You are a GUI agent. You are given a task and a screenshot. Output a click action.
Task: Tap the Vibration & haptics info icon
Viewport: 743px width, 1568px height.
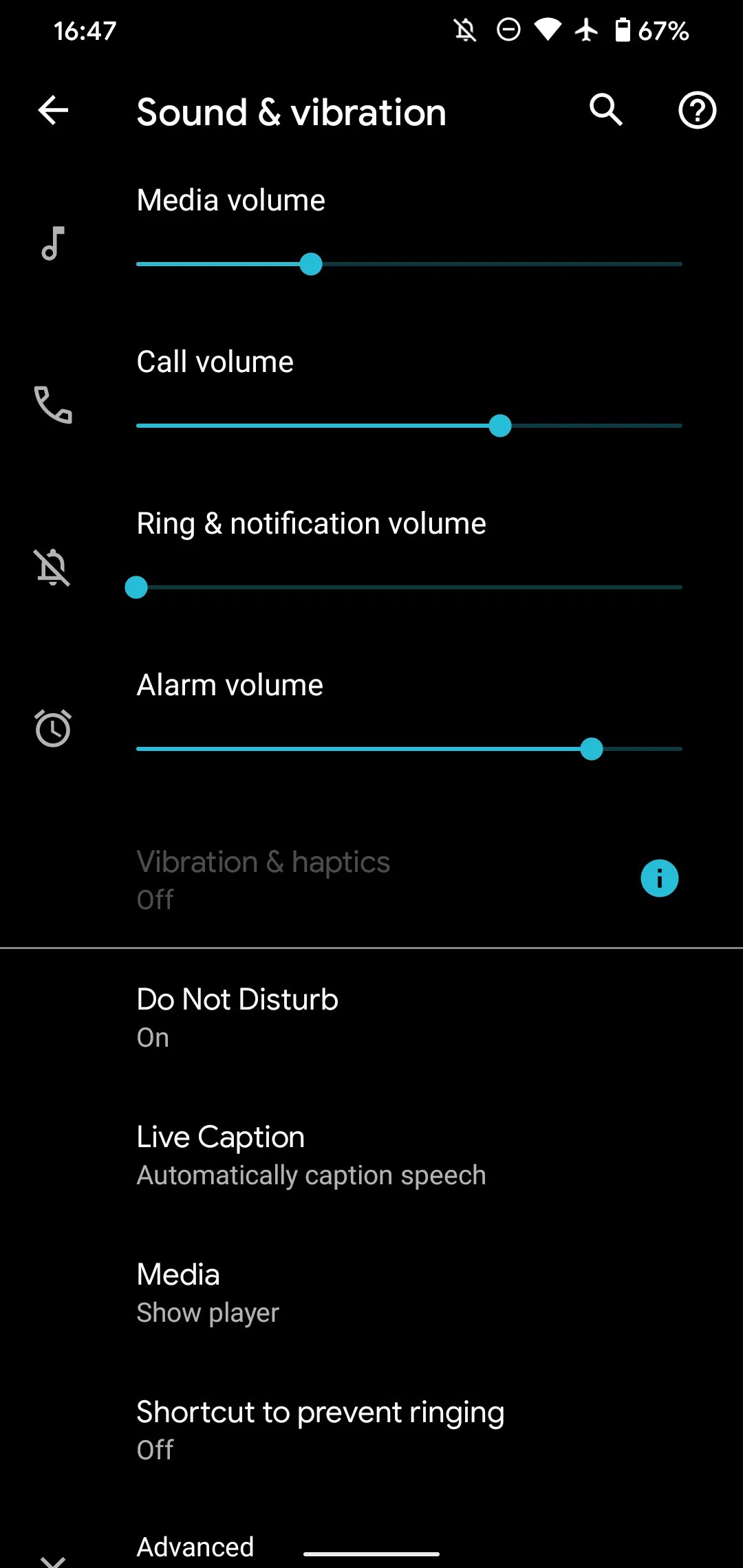(x=658, y=878)
